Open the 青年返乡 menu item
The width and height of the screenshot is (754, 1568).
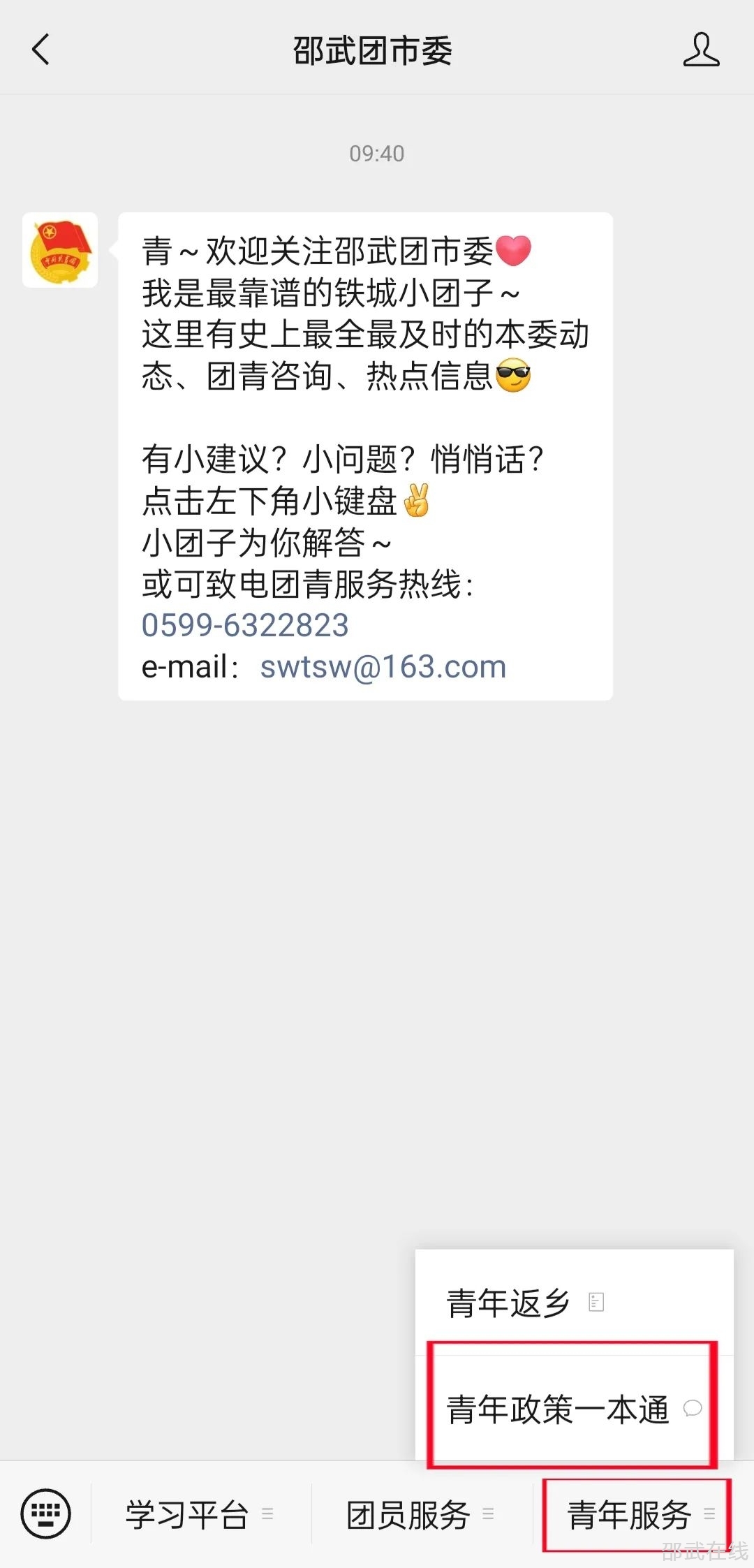524,1303
